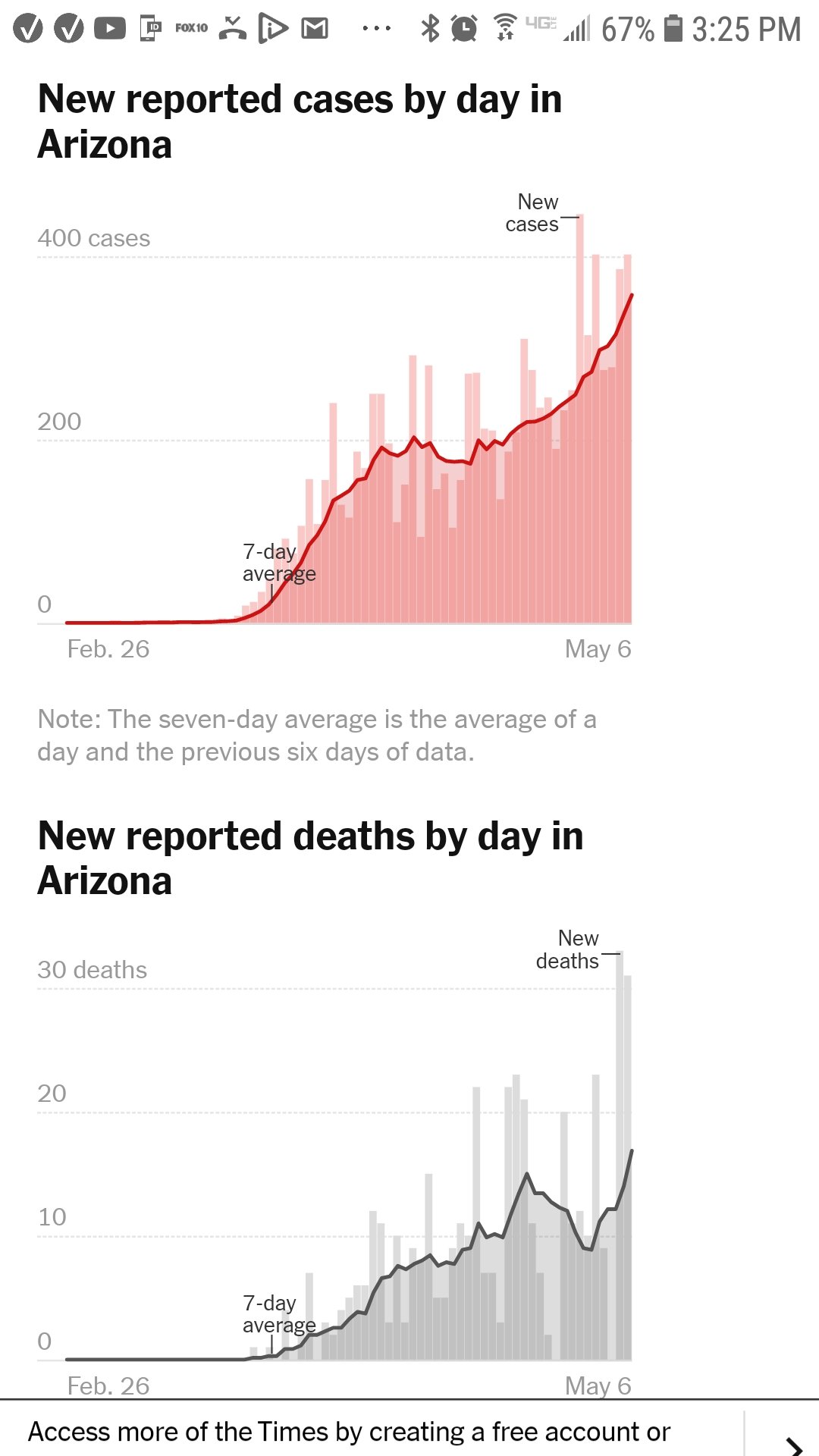Tap the arrow on the Times banner
The width and height of the screenshot is (819, 1456).
pos(793,1445)
